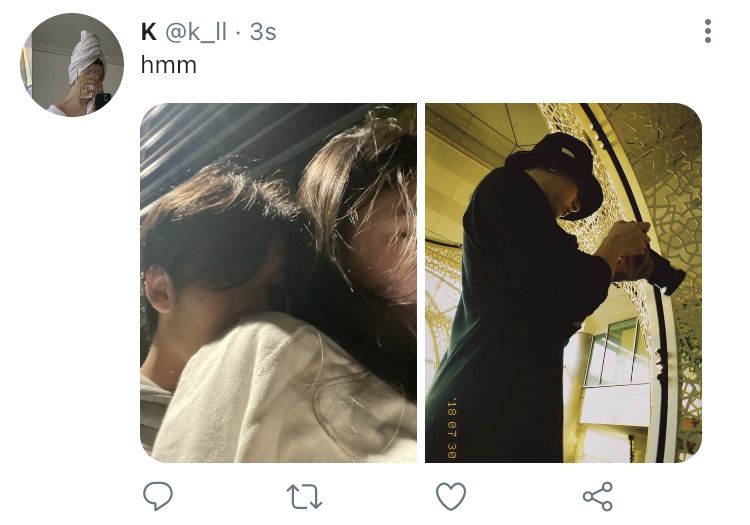Reply to K's tweet
The height and width of the screenshot is (525, 750).
(158, 496)
